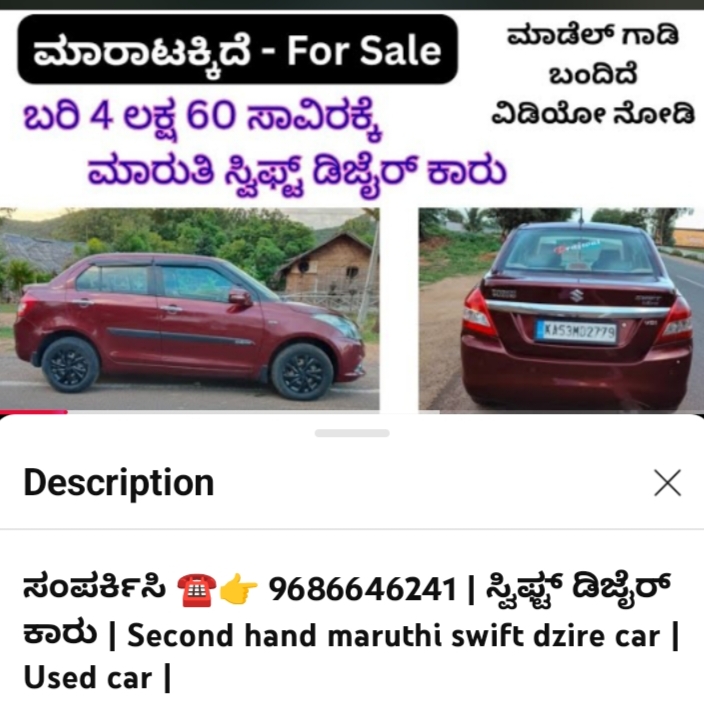704x704 pixels.
Task: Close the Description panel
Action: pos(667,483)
